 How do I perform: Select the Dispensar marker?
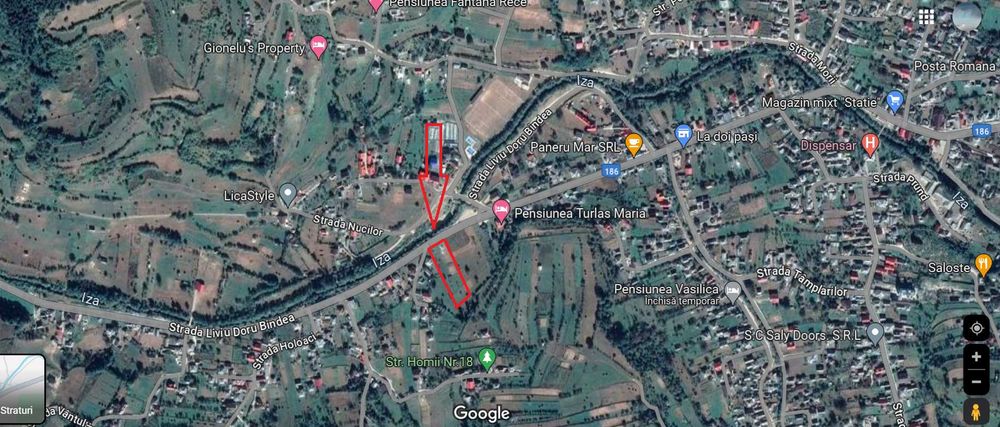pyautogui.click(x=870, y=144)
